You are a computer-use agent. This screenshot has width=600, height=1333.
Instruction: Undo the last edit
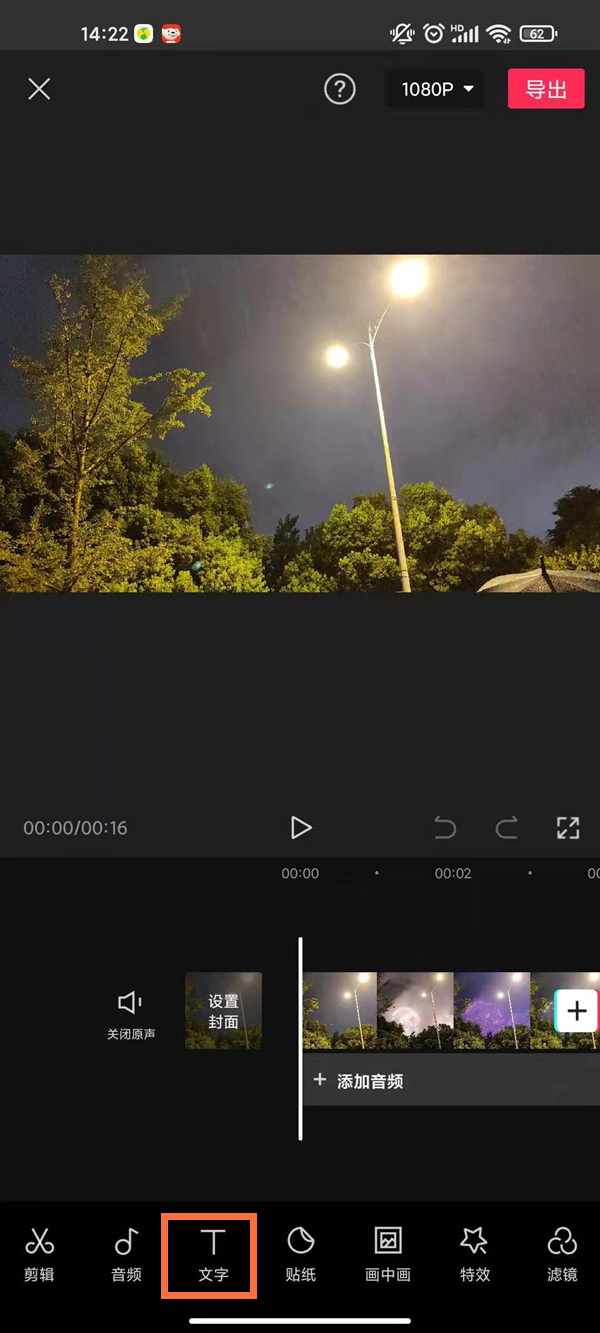445,827
